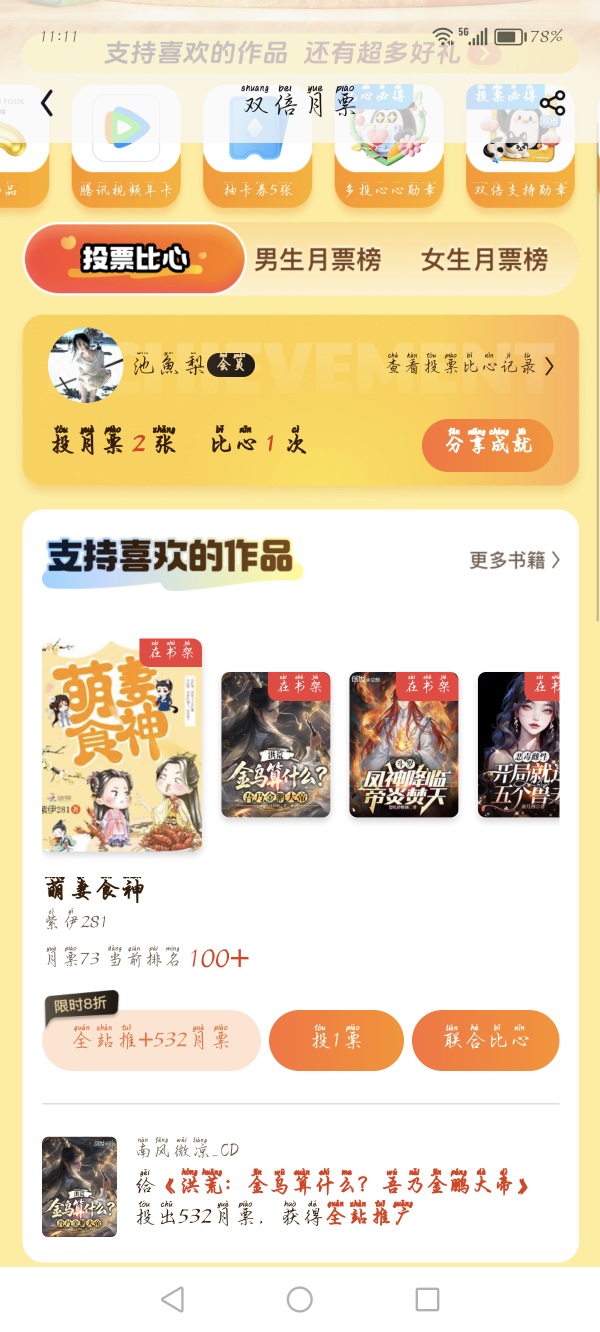Select the 金乌算什么 book cover in the carousel
Viewport: 600px width, 1332px height.
(276, 745)
